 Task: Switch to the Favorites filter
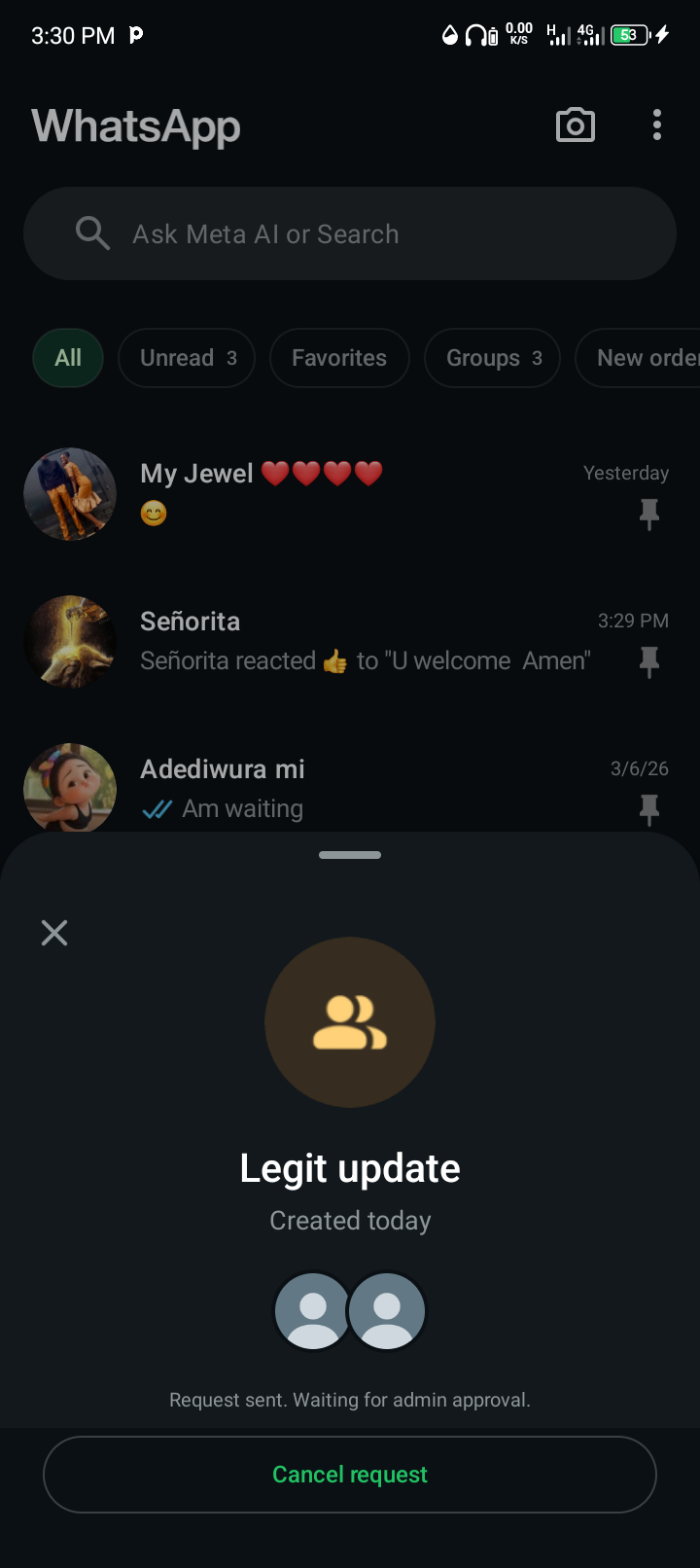[x=339, y=358]
